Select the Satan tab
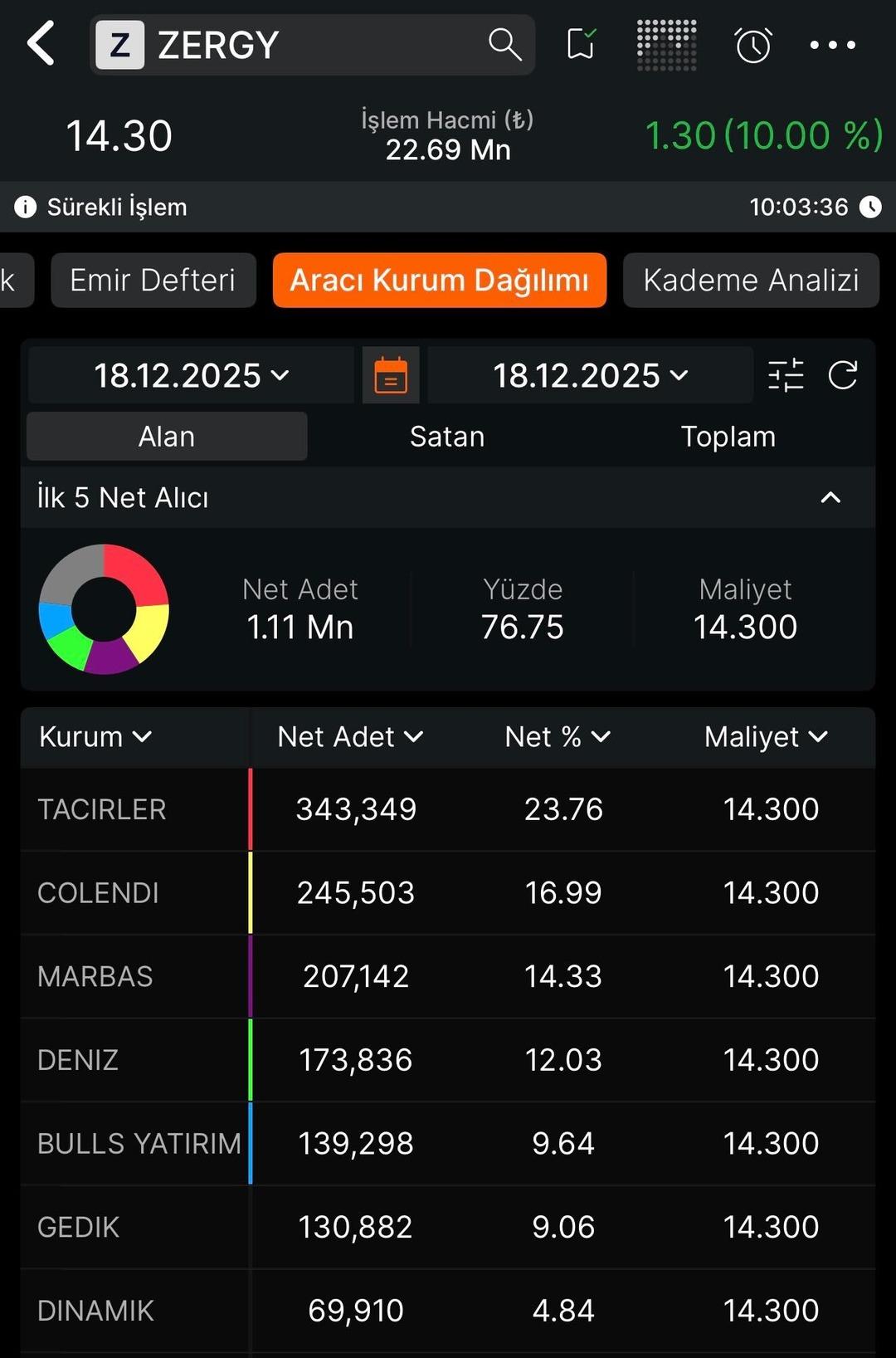 click(447, 436)
